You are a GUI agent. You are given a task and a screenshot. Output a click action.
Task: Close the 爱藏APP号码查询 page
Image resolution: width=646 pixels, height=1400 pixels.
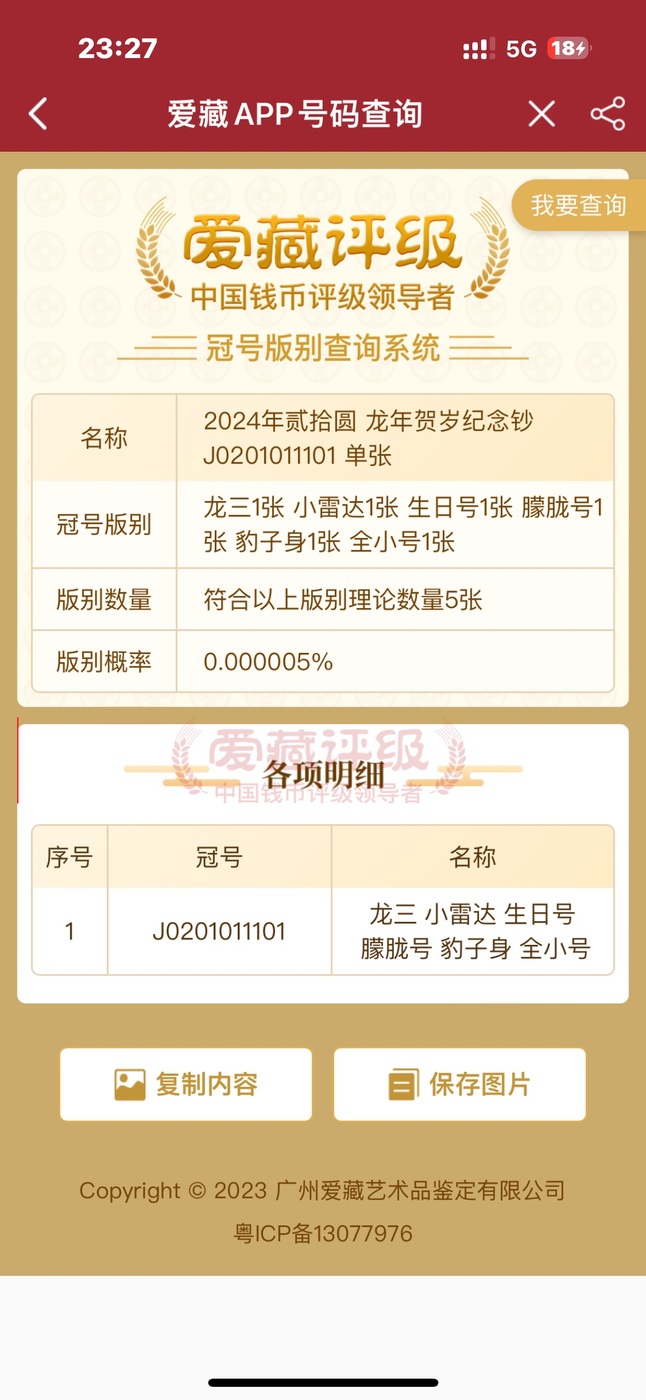point(541,114)
